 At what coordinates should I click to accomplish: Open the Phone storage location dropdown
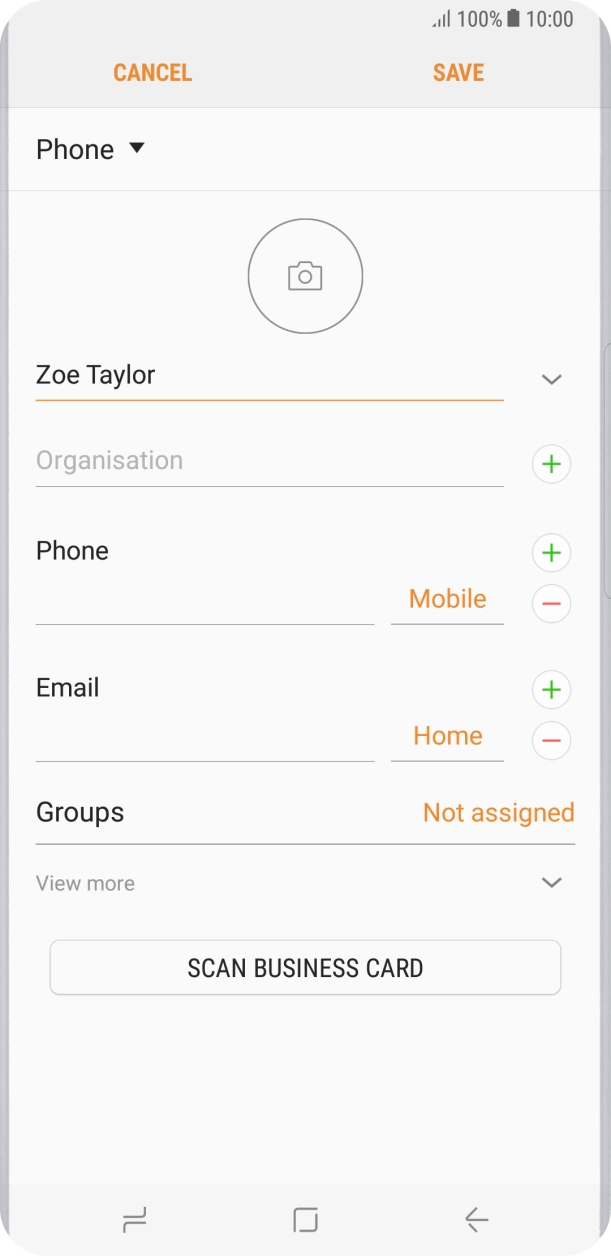pos(91,149)
